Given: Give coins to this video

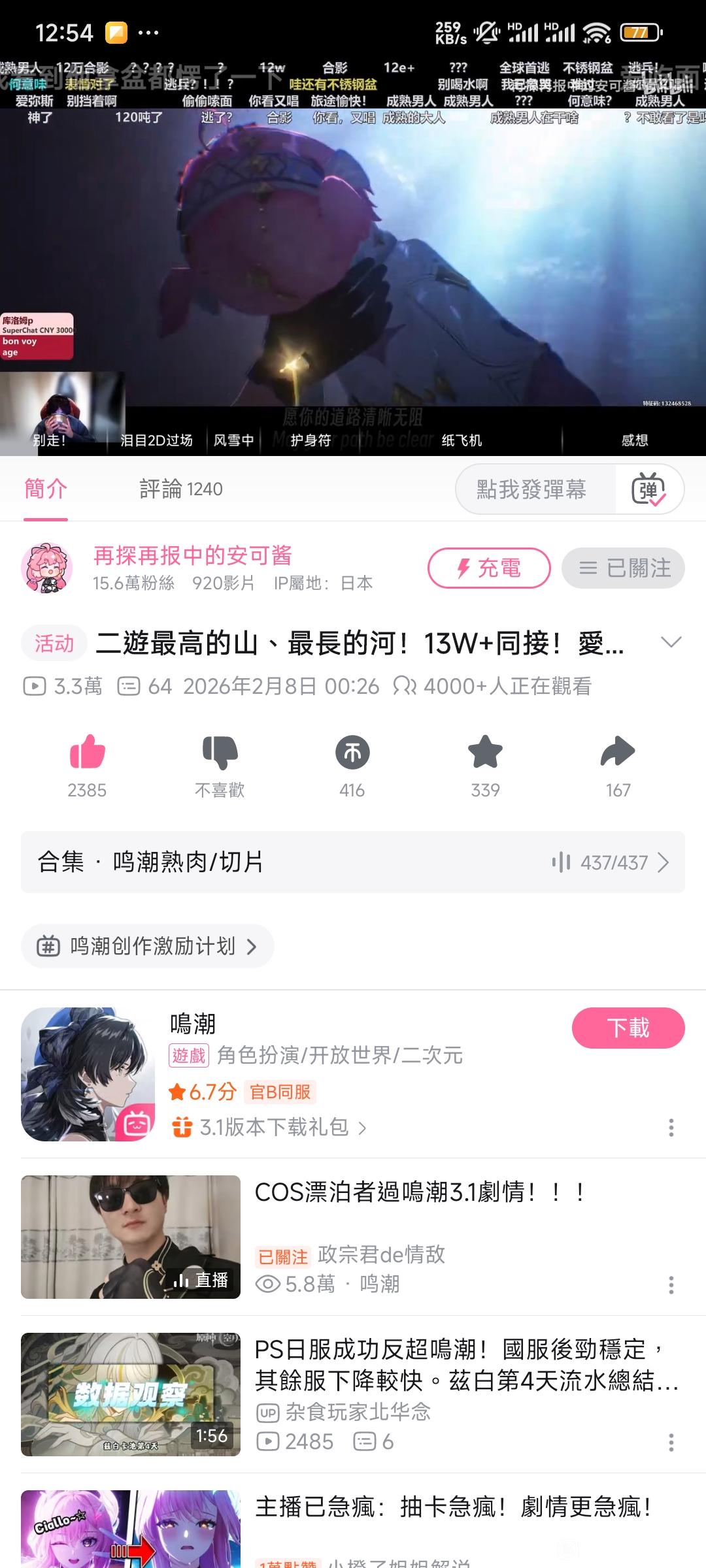Looking at the screenshot, I should point(352,753).
